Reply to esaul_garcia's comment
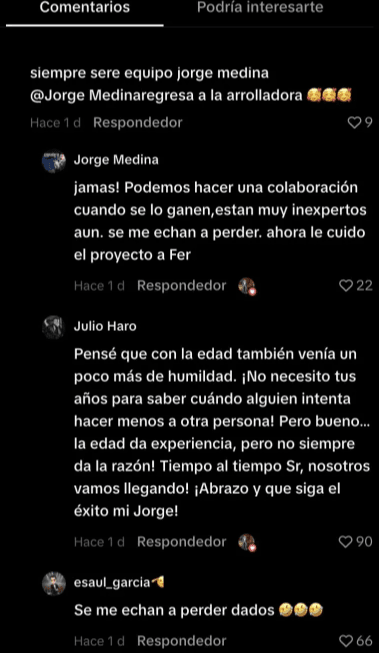This screenshot has width=379, height=653. click(x=182, y=641)
